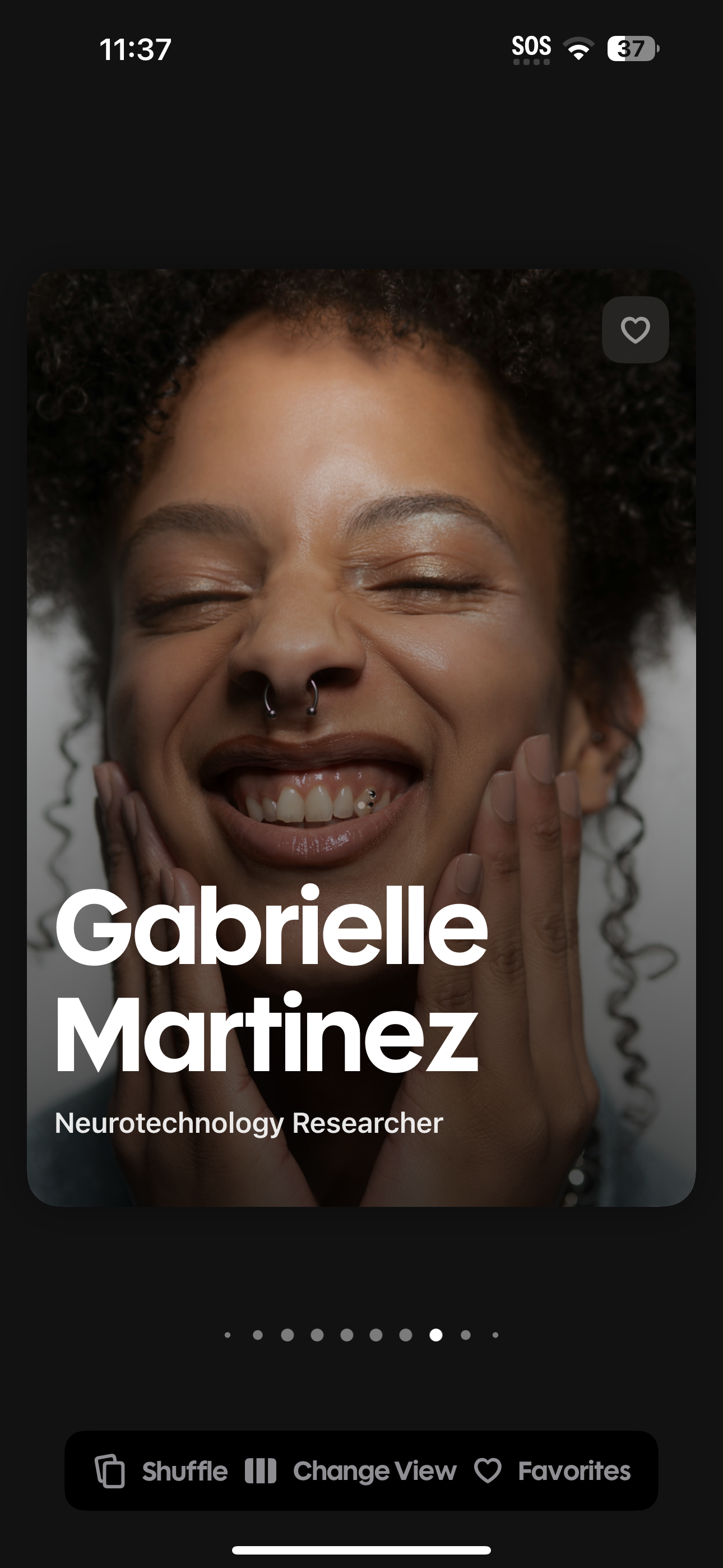Image resolution: width=723 pixels, height=1568 pixels.
Task: Open the Favorites list
Action: (553, 1470)
